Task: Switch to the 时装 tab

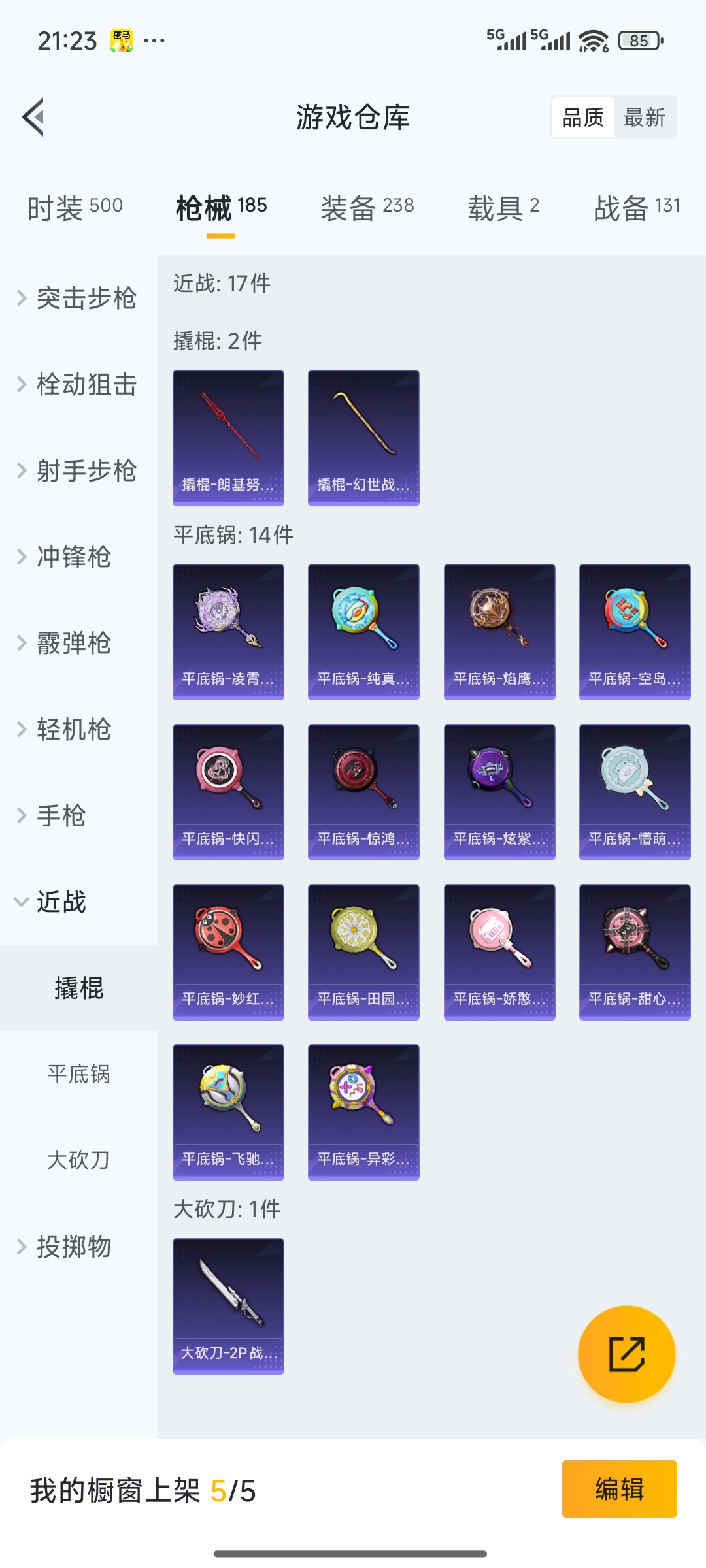Action: 75,208
